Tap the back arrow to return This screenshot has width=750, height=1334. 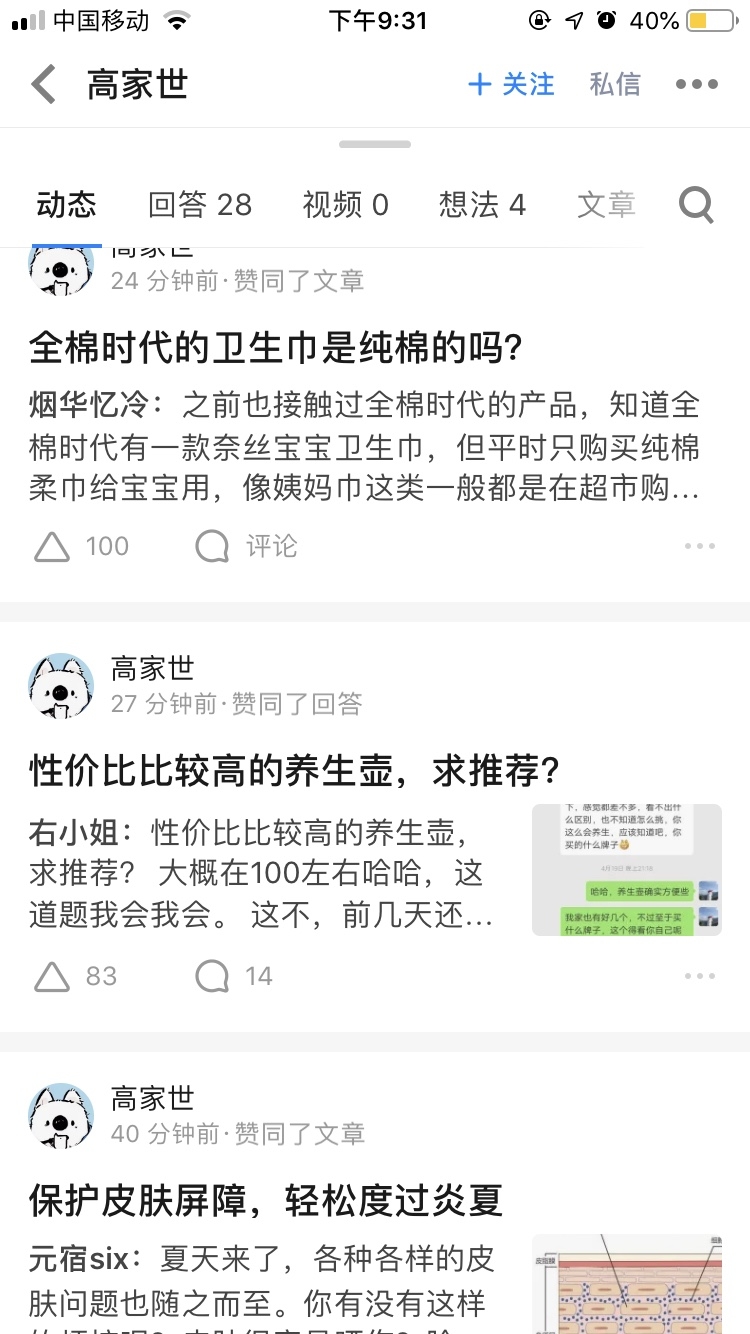[x=42, y=84]
